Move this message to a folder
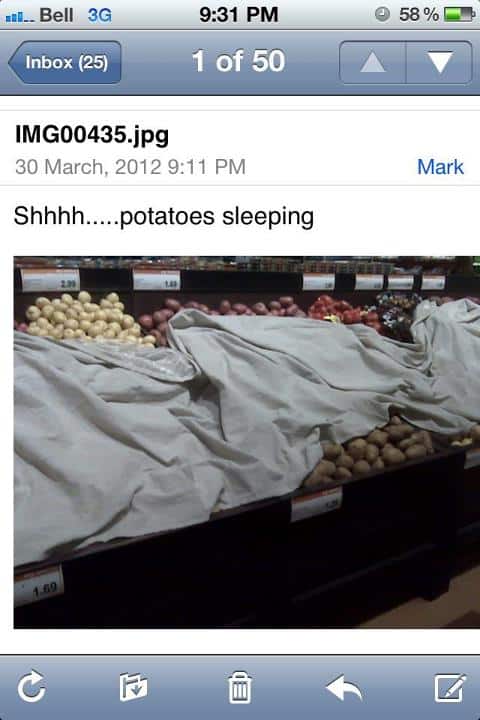 coord(134,687)
